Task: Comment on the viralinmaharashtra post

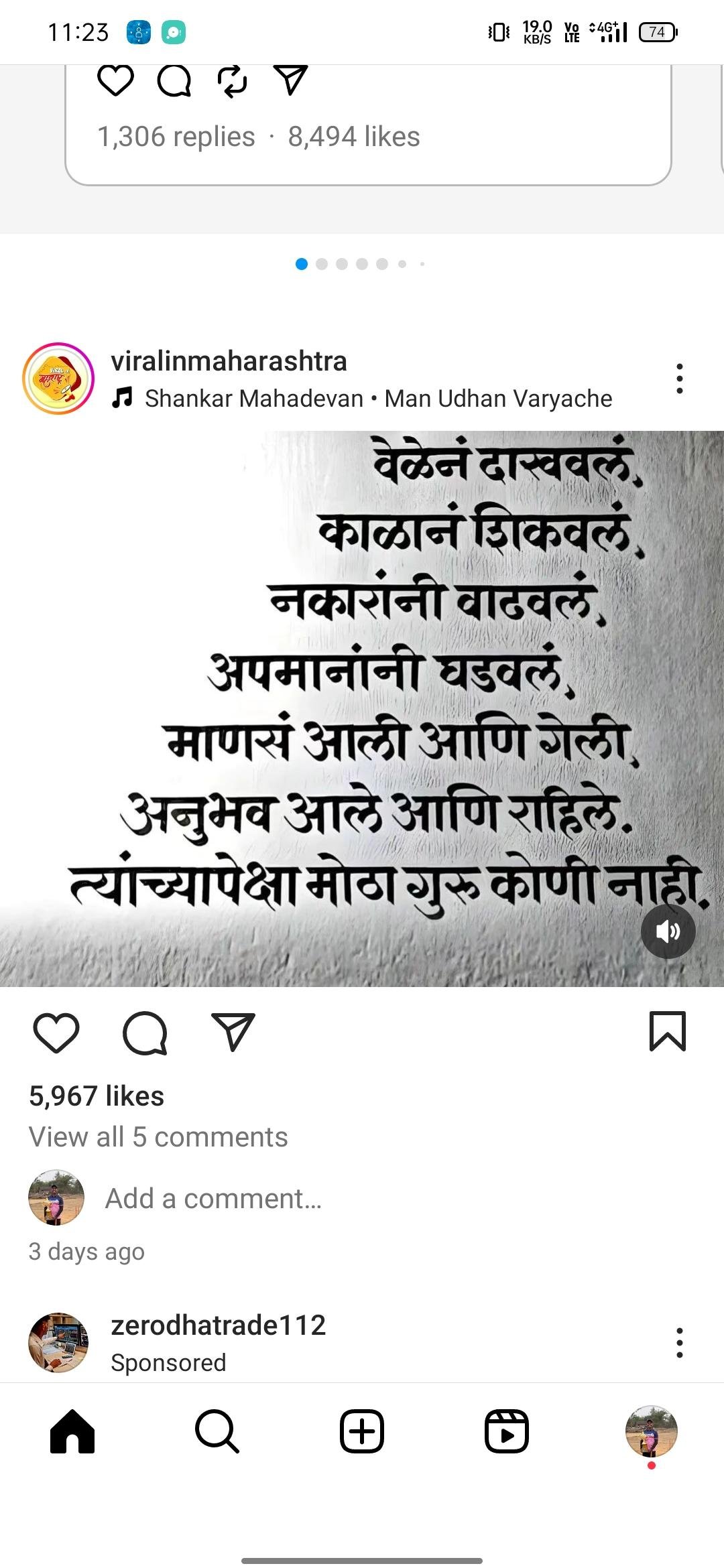Action: [145, 1033]
